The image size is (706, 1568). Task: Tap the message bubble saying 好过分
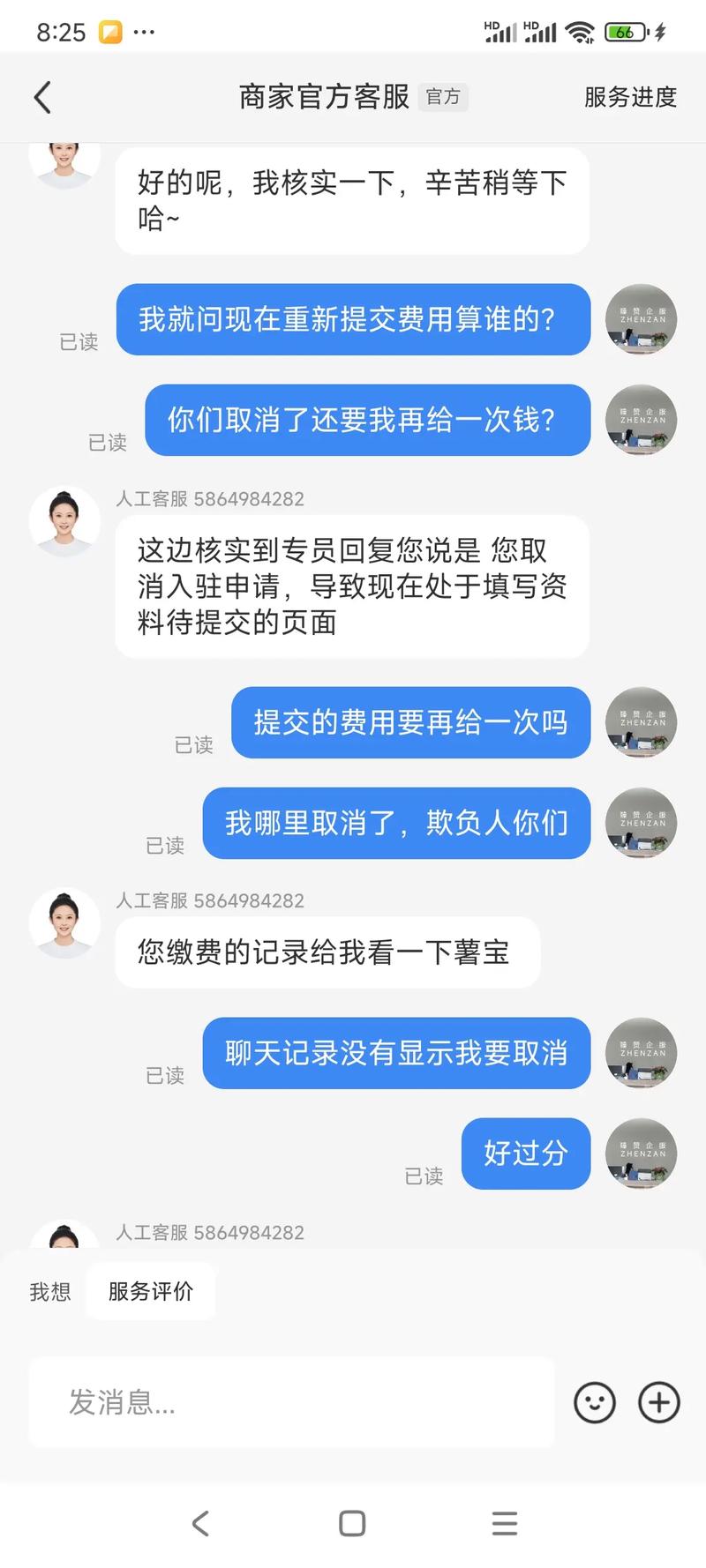[x=525, y=1154]
